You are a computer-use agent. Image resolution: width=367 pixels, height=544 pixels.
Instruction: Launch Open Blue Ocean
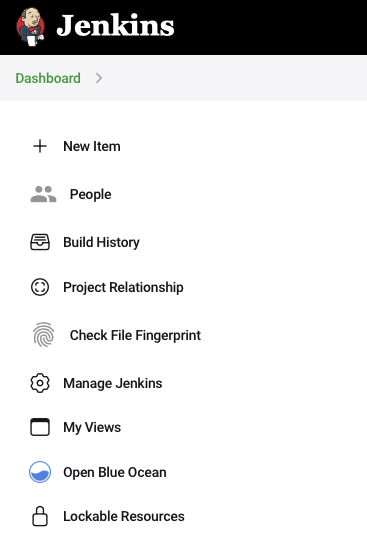(98, 472)
